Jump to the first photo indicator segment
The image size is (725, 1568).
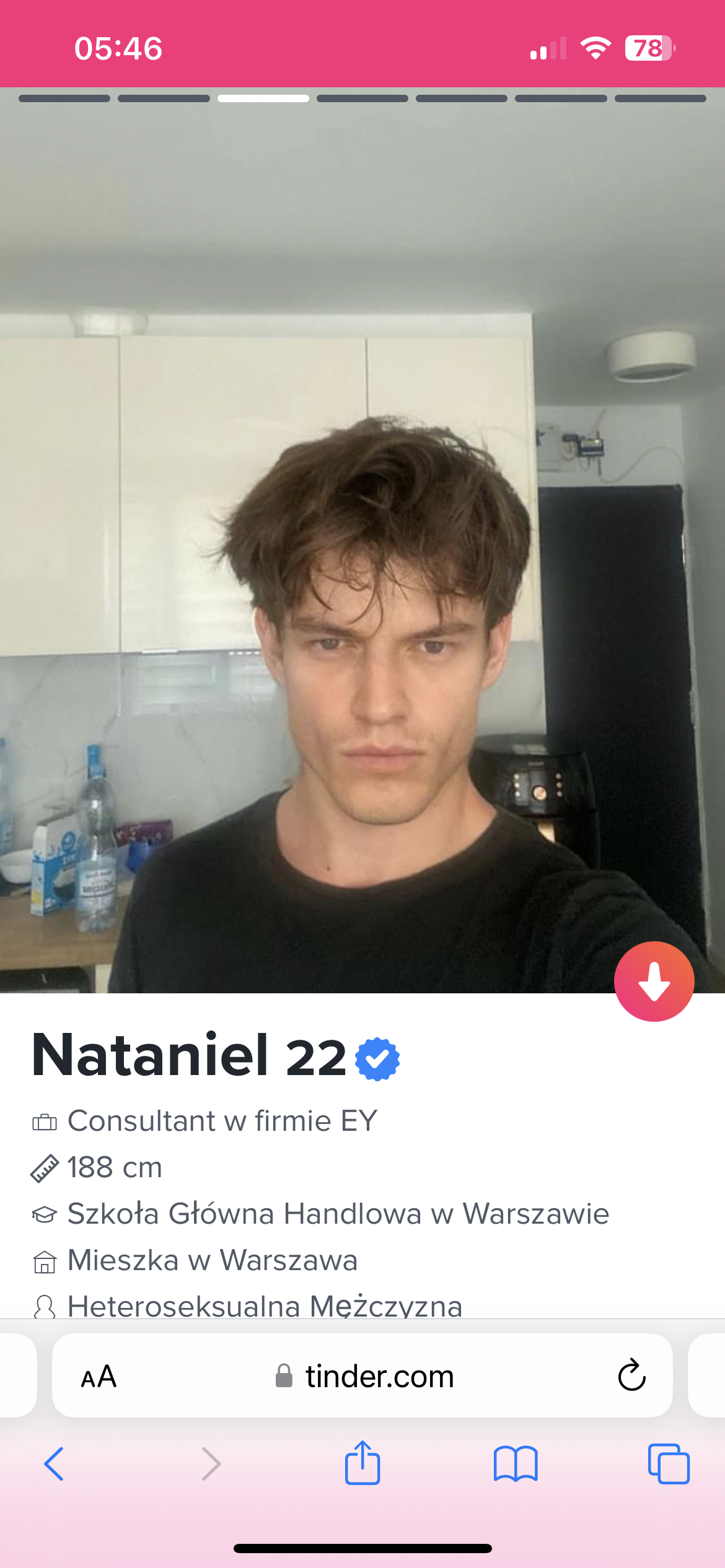pyautogui.click(x=64, y=98)
